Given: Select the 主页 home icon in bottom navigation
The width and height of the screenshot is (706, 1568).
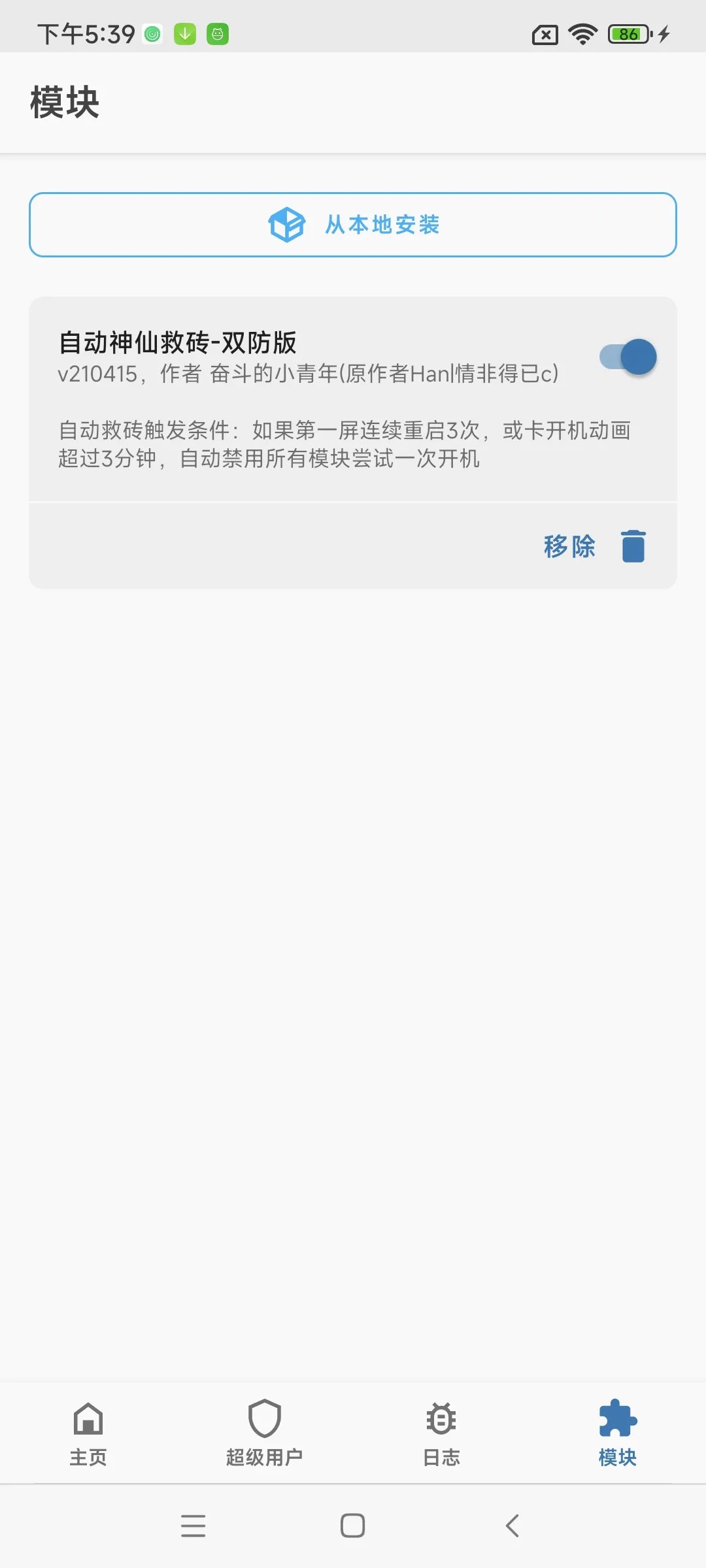Looking at the screenshot, I should click(88, 1418).
